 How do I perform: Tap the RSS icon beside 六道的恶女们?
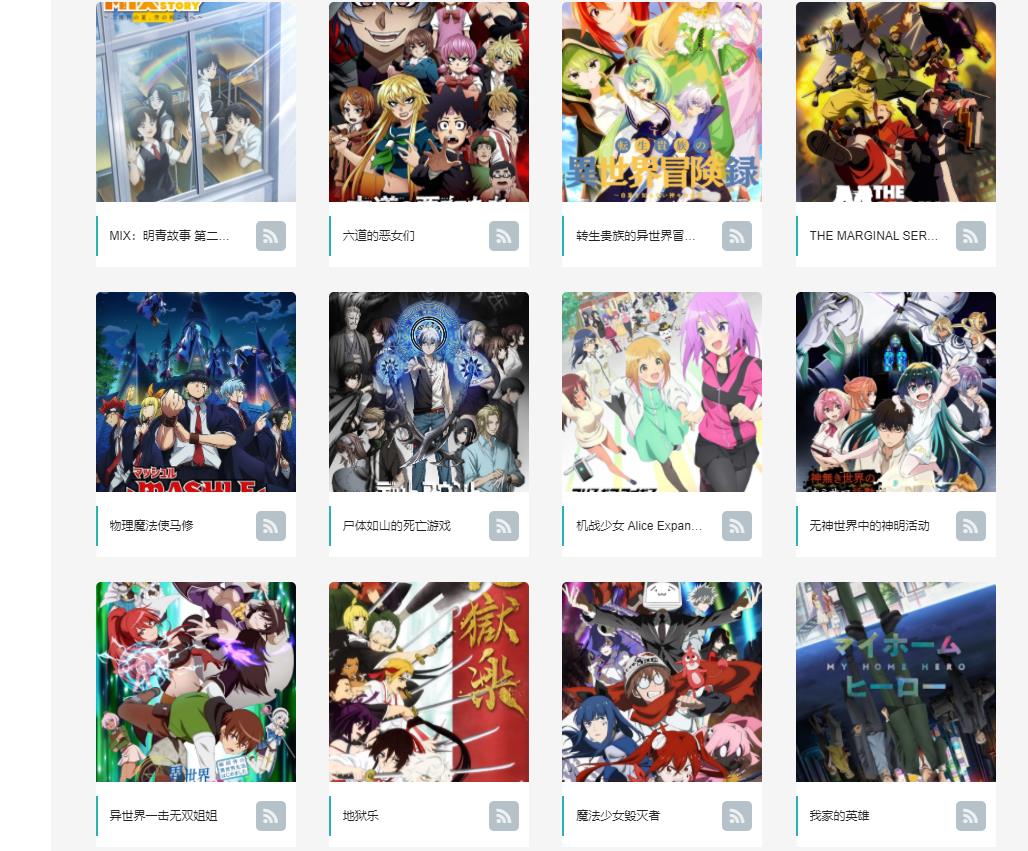coord(504,236)
